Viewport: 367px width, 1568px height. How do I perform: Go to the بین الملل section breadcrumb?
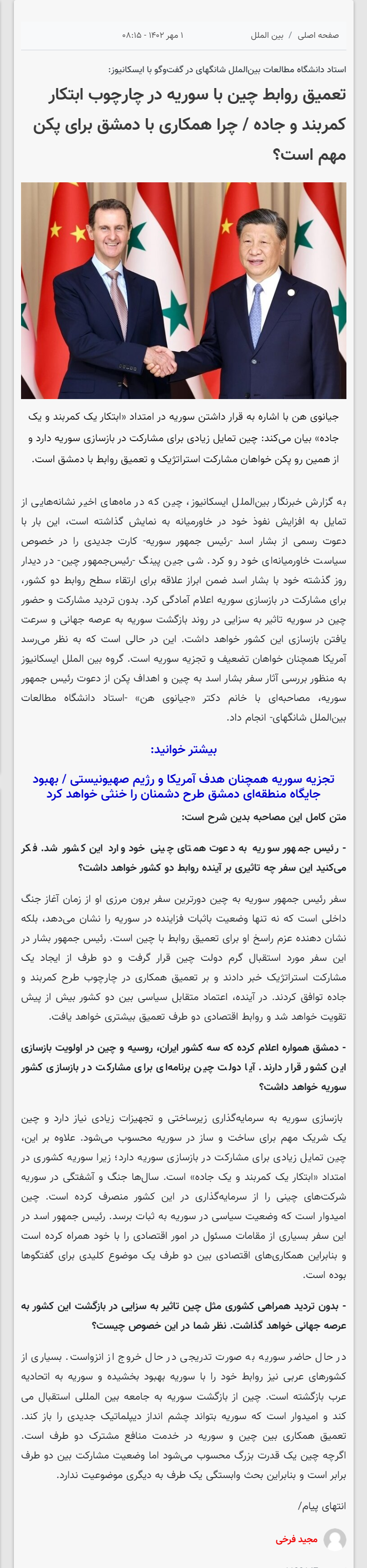267,35
